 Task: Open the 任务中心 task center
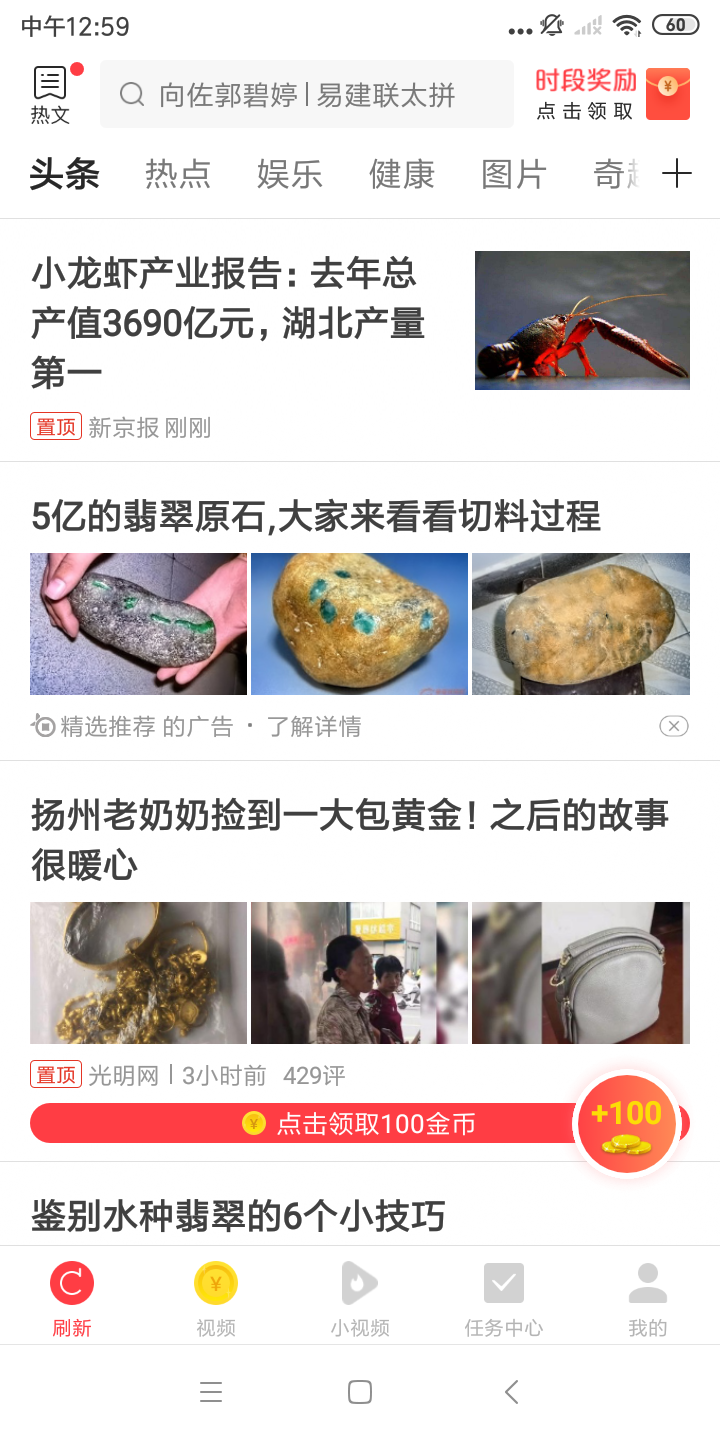click(x=504, y=1298)
